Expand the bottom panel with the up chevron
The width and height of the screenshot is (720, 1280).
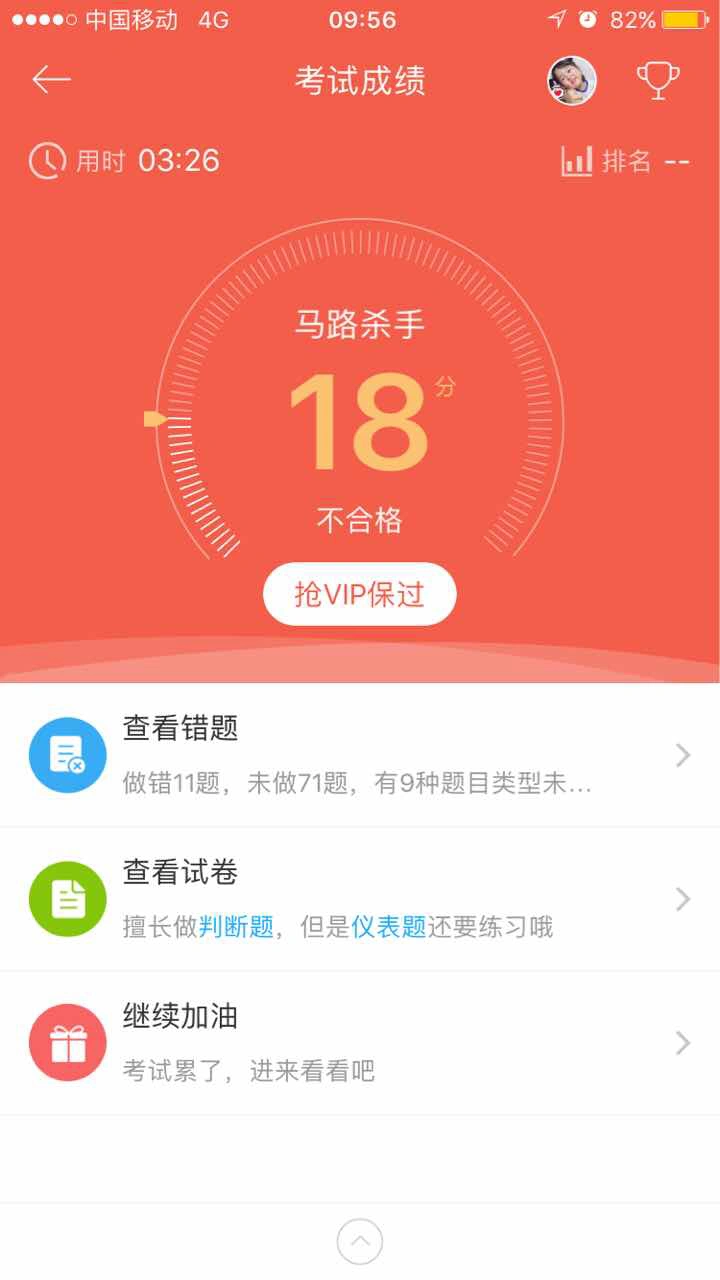click(360, 1242)
